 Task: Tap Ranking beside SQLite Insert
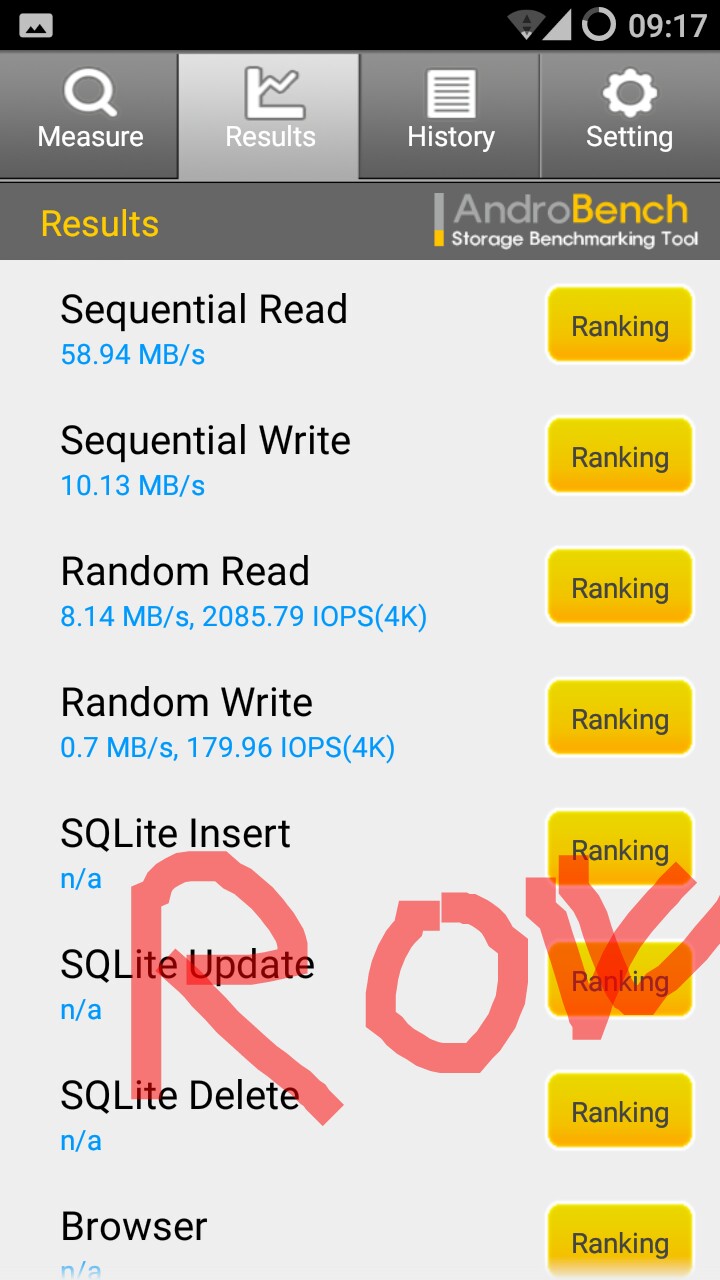620,849
